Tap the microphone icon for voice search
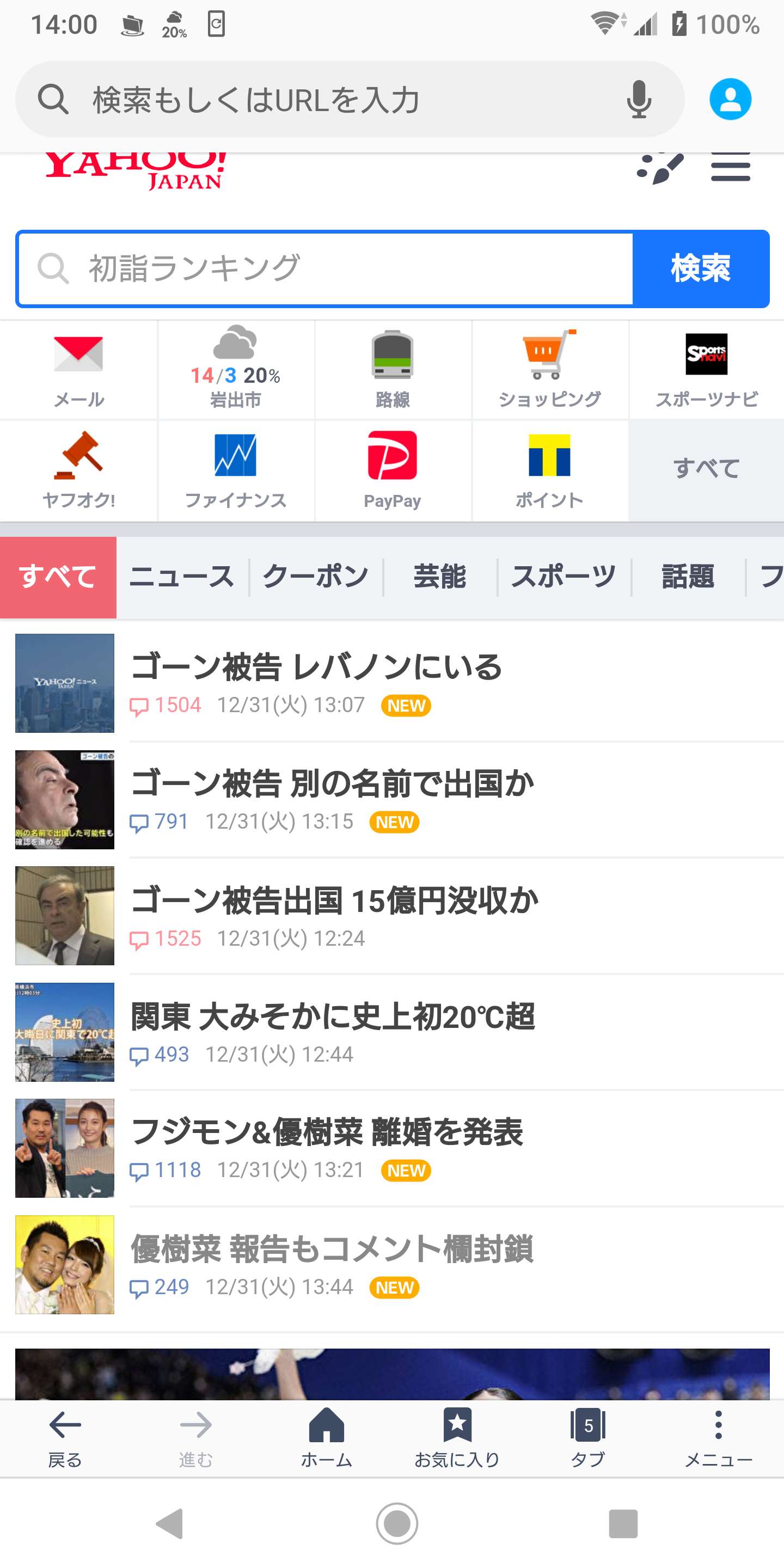The image size is (784, 1568). [x=639, y=99]
